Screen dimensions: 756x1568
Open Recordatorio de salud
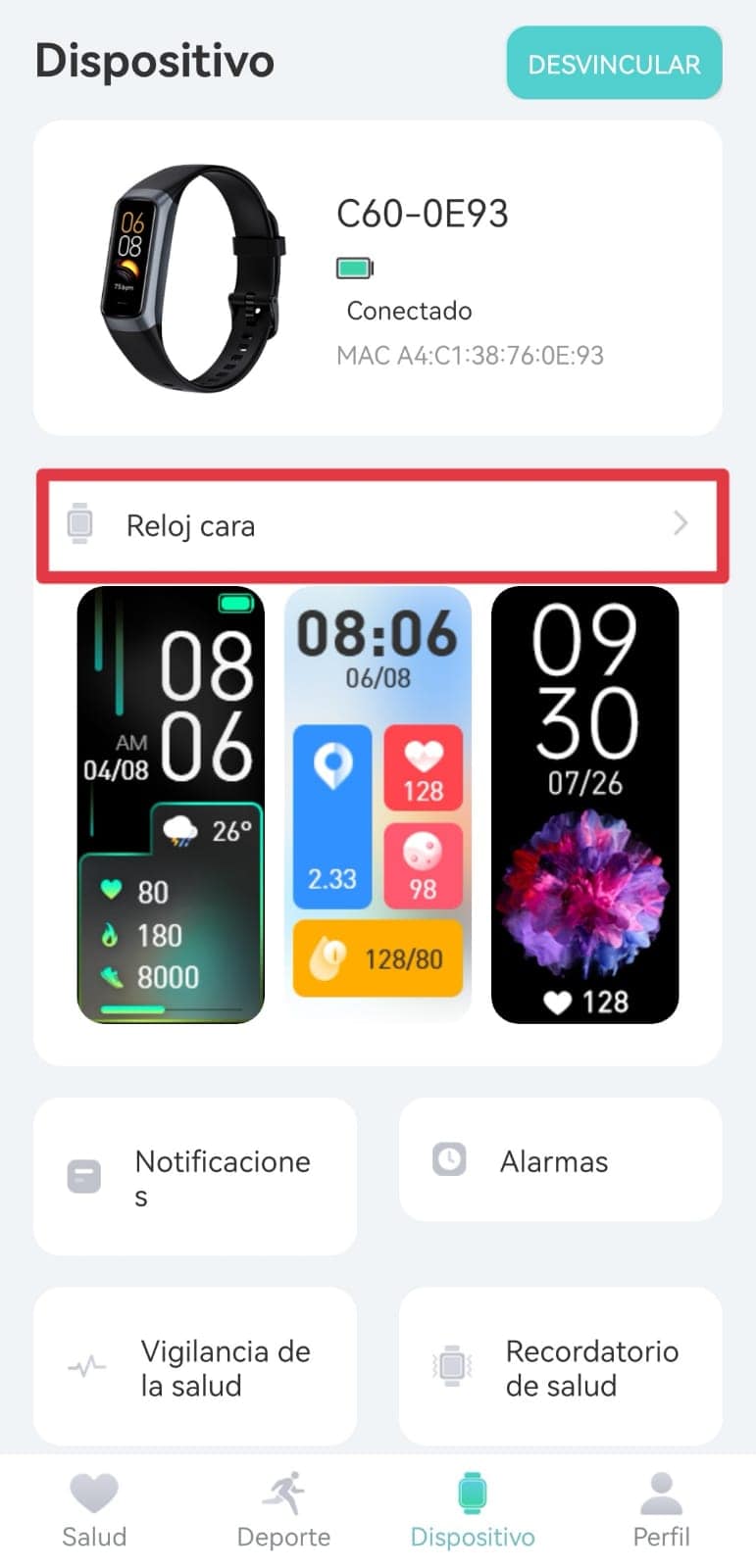click(560, 1366)
